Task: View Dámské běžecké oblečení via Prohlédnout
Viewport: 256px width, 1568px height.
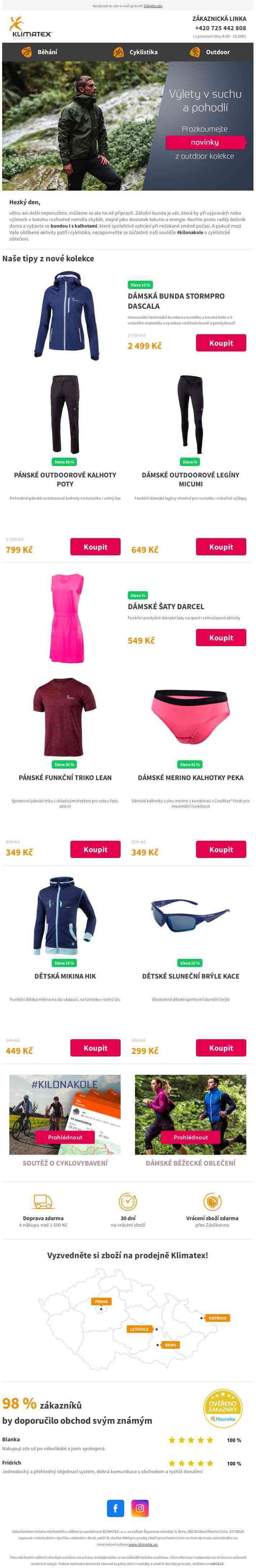Action: coord(191,1137)
